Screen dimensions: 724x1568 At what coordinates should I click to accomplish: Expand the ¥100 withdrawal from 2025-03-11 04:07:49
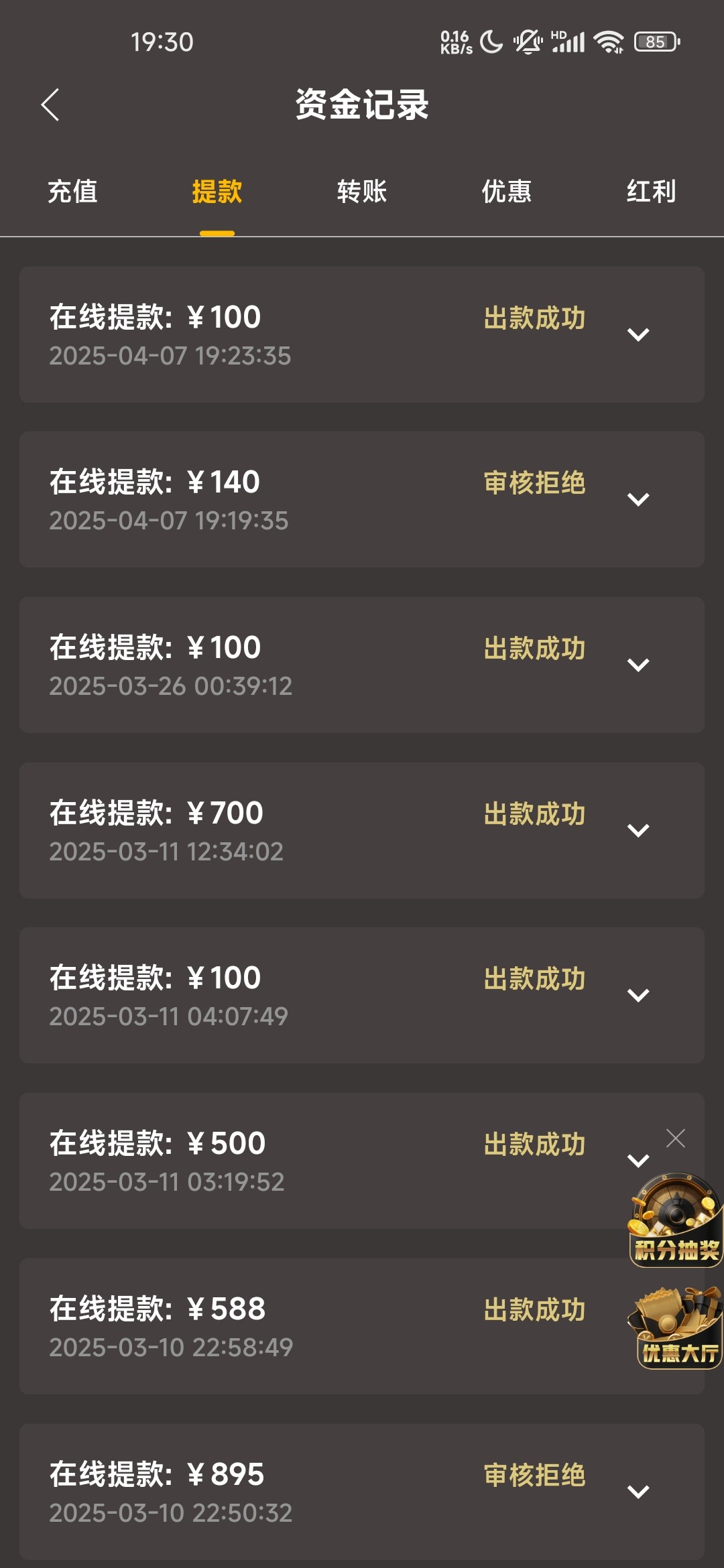point(638,995)
